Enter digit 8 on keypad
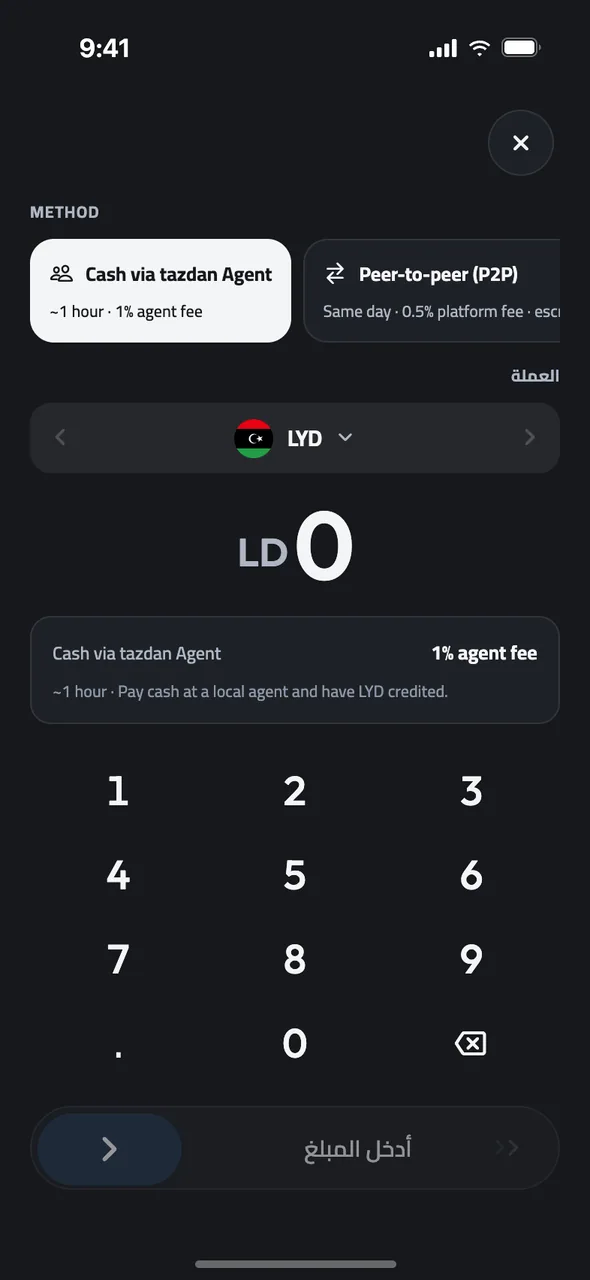590x1280 pixels. 294,960
